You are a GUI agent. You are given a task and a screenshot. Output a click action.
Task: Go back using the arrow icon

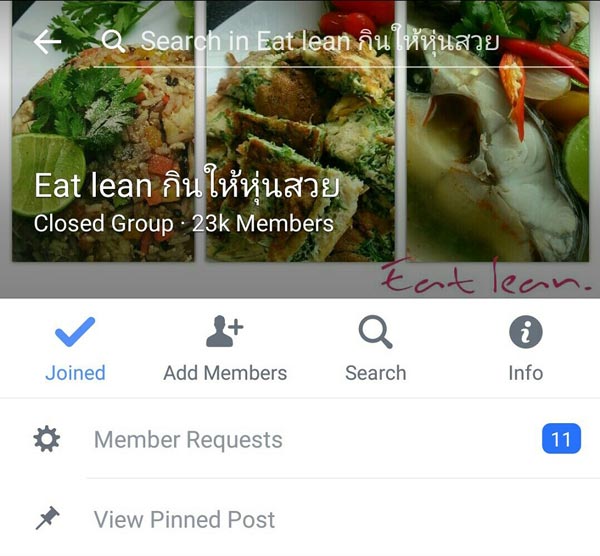coord(47,41)
